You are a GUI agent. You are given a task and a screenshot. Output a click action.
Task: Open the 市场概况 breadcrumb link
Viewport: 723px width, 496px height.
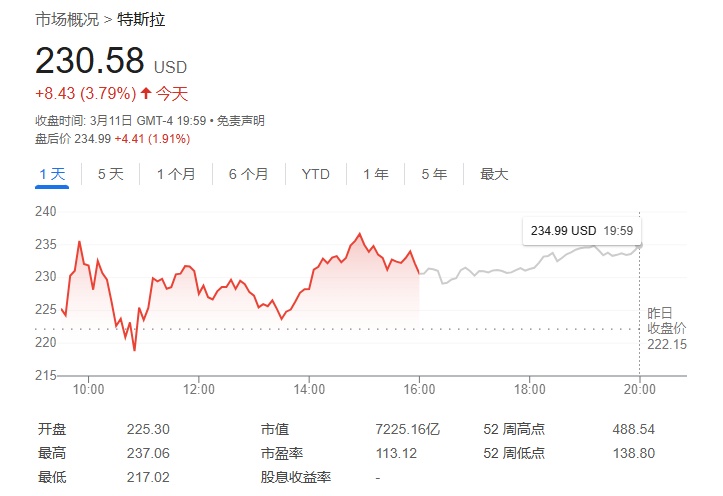coord(66,20)
